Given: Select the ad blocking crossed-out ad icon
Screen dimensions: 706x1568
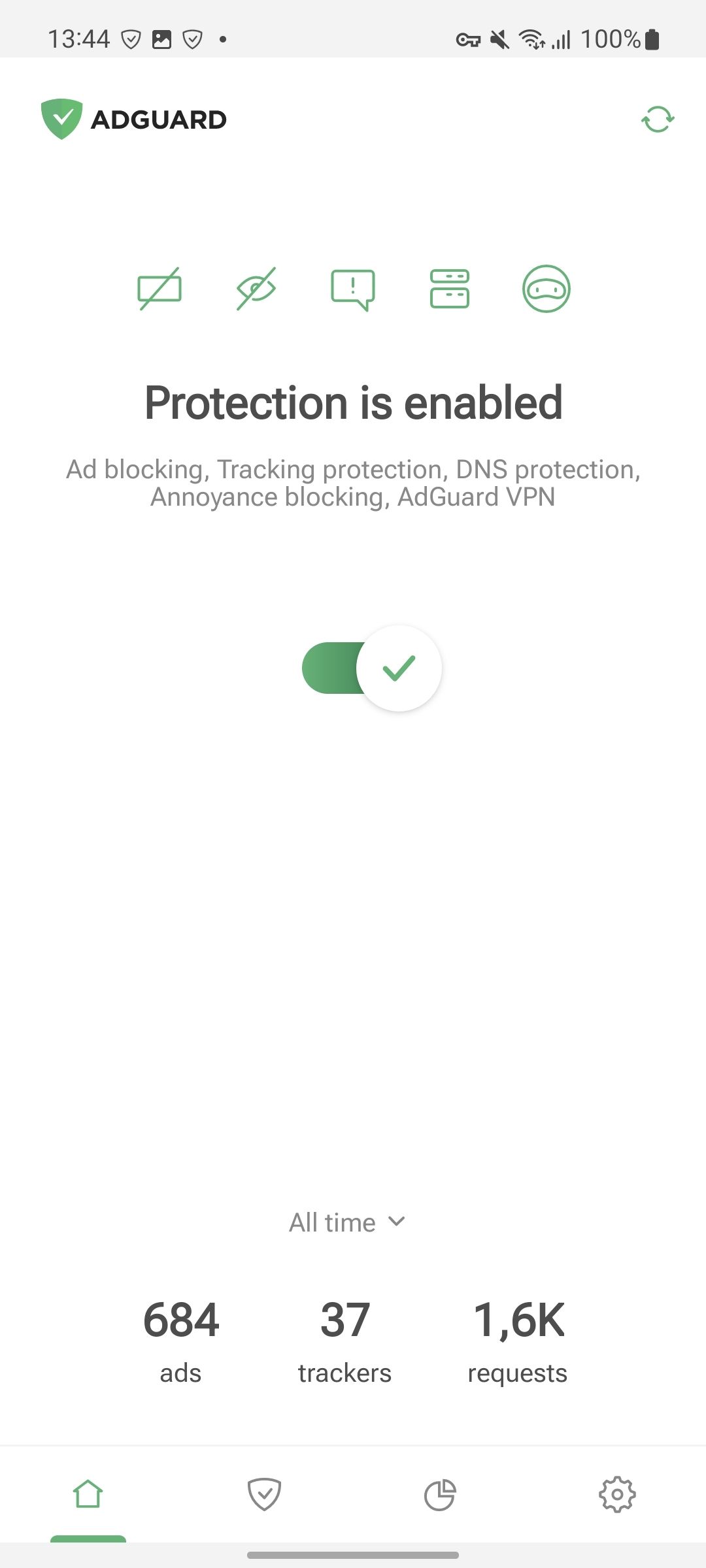Looking at the screenshot, I should coord(159,289).
